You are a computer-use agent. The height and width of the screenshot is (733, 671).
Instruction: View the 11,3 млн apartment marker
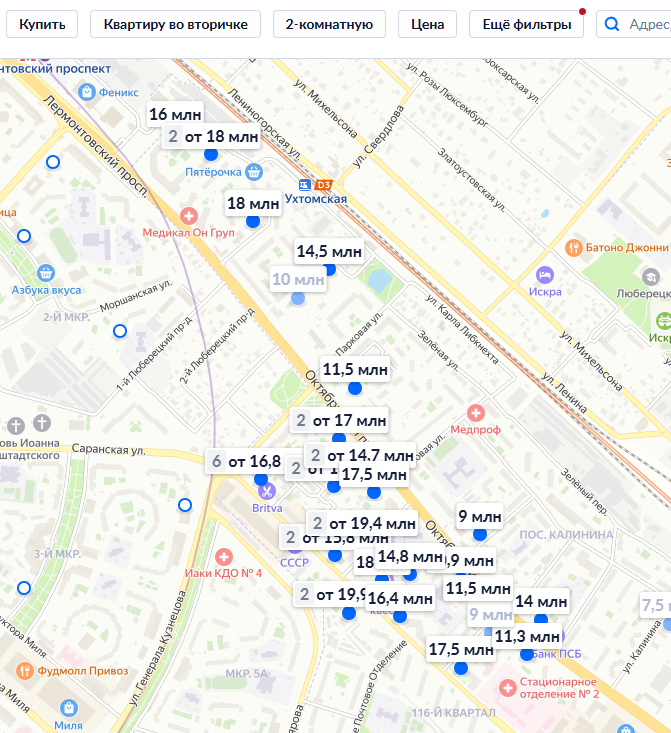point(527,636)
